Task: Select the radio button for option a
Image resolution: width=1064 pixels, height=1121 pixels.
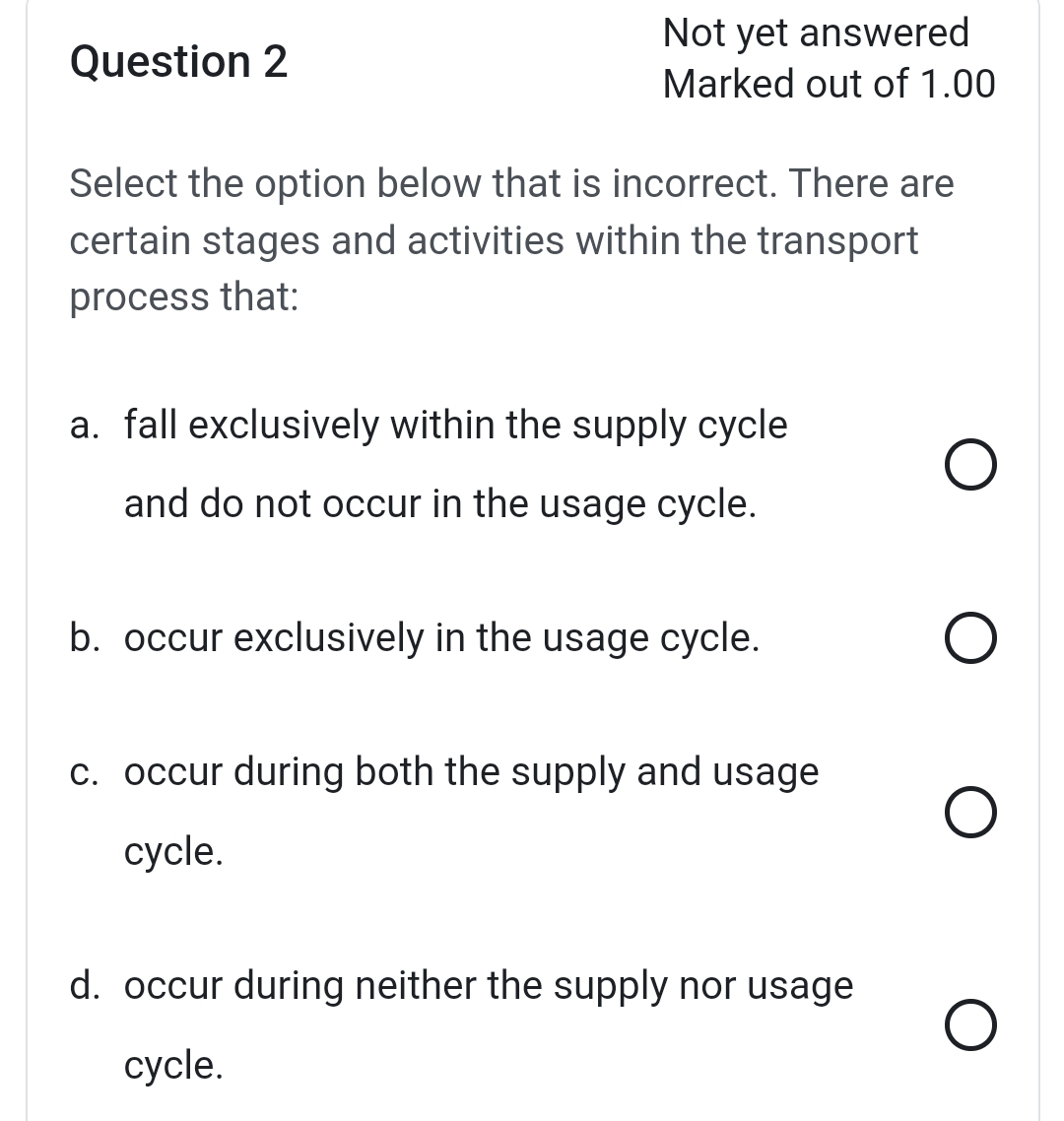Action: pyautogui.click(x=970, y=465)
